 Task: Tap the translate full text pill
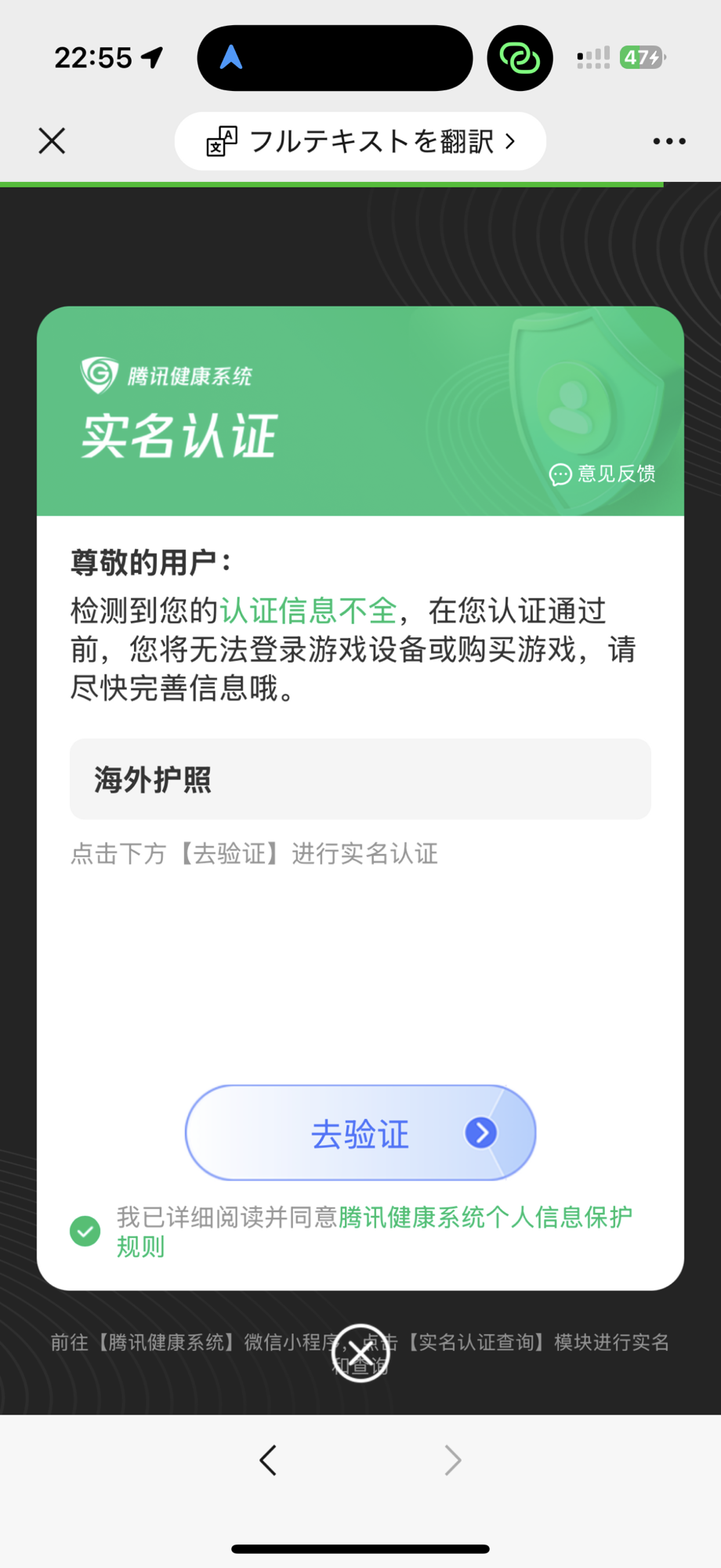[360, 141]
